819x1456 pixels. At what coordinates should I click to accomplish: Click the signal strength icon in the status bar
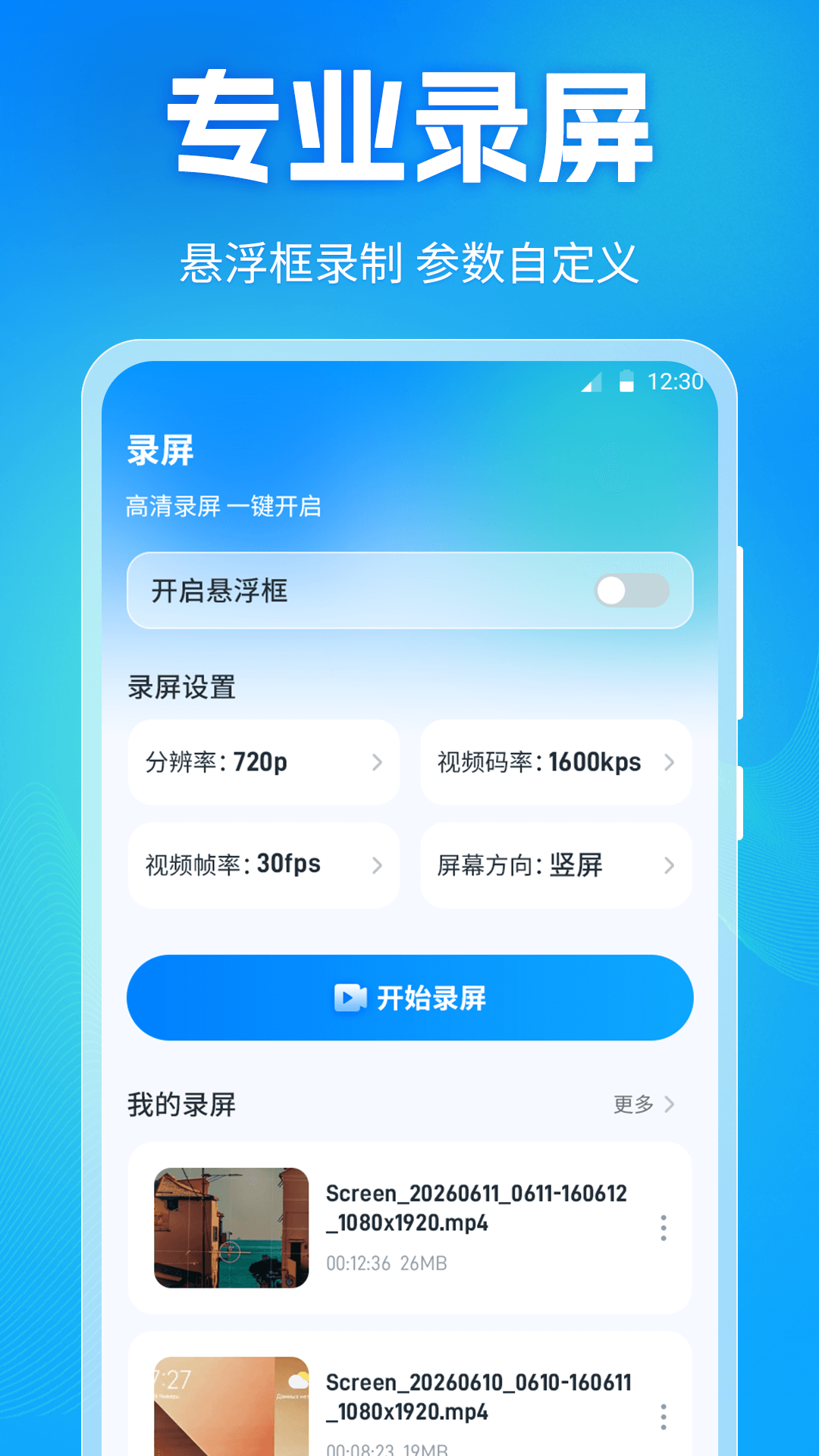coord(592,384)
